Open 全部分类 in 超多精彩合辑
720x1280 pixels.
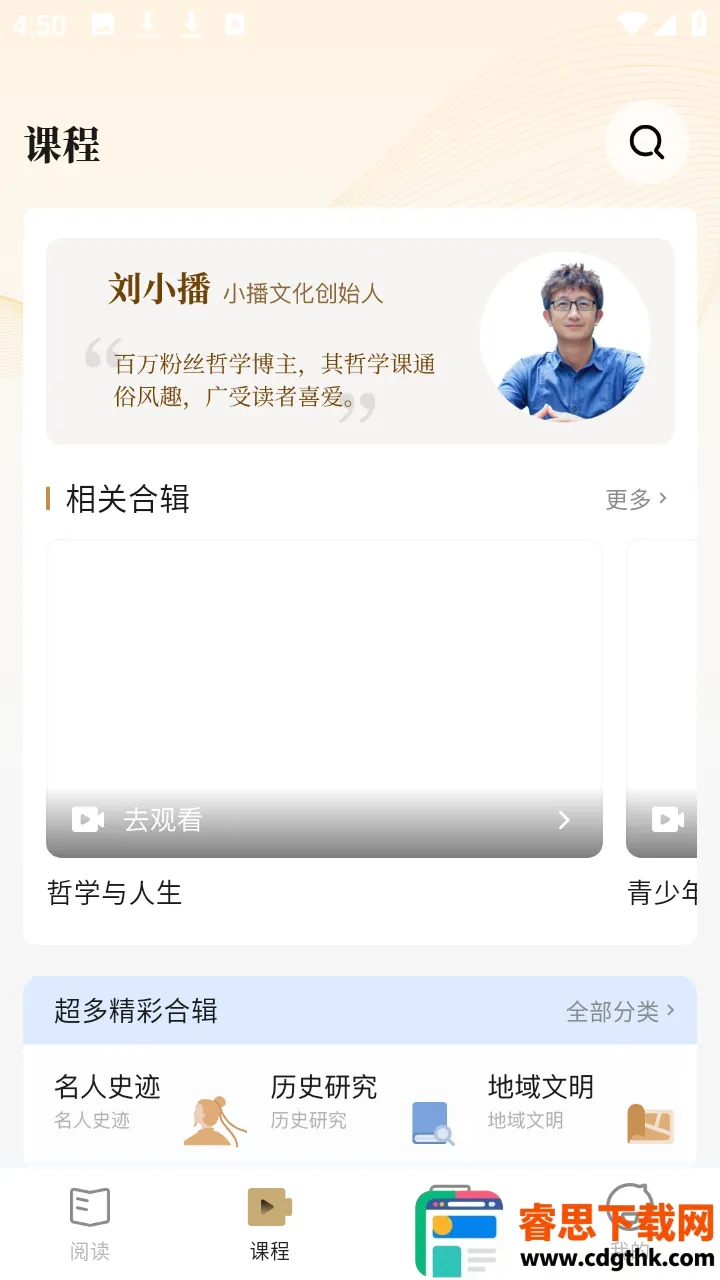(620, 1012)
